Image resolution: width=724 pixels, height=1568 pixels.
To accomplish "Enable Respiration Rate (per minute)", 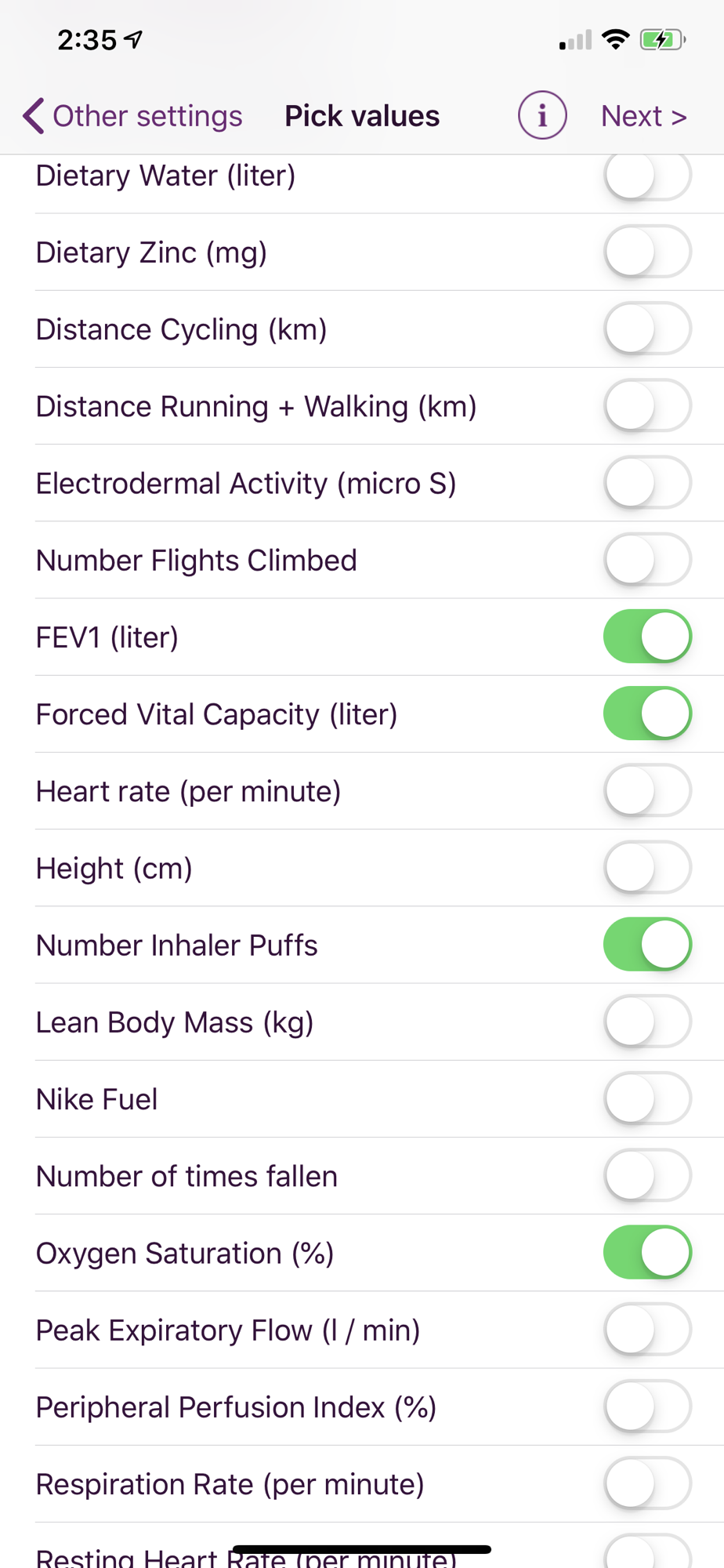I will point(647,1483).
